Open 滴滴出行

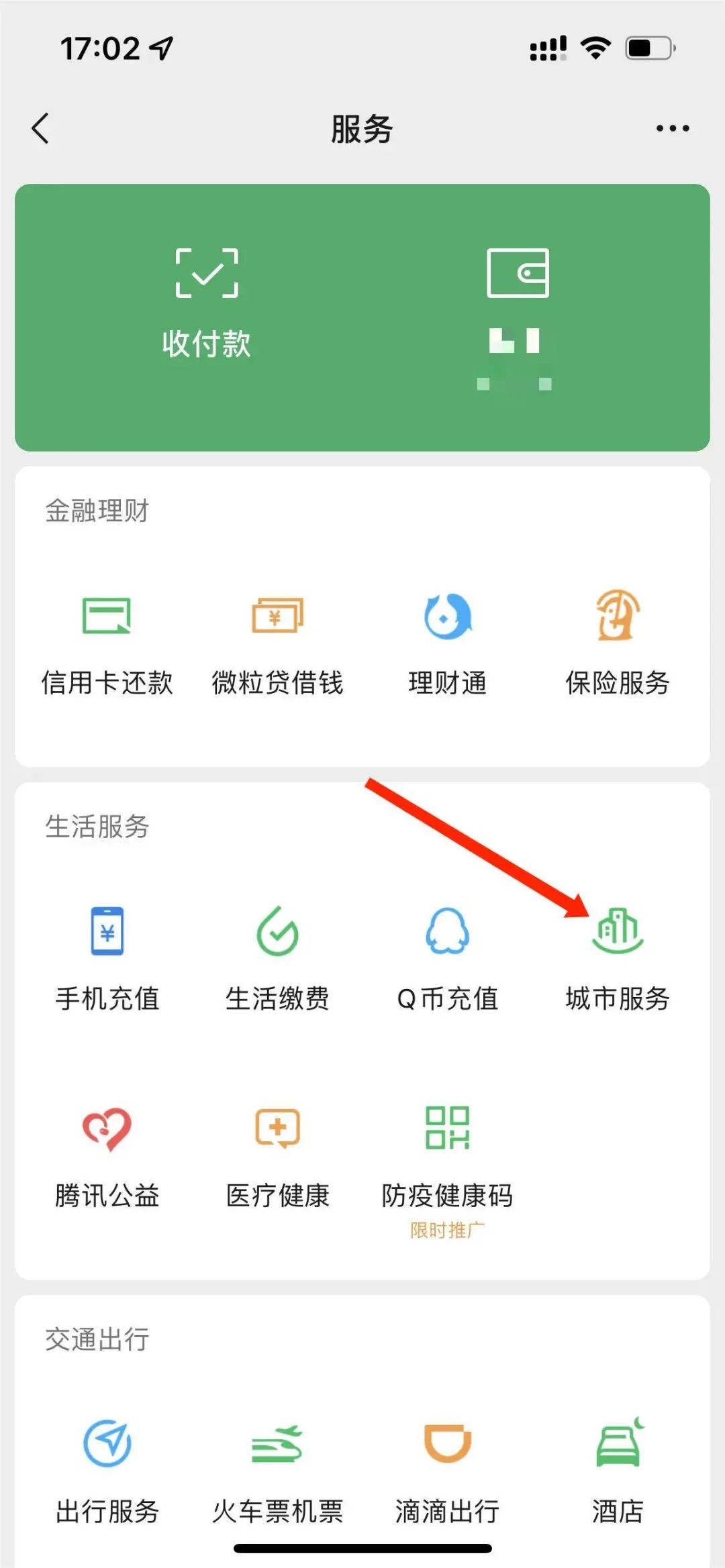pyautogui.click(x=448, y=1473)
